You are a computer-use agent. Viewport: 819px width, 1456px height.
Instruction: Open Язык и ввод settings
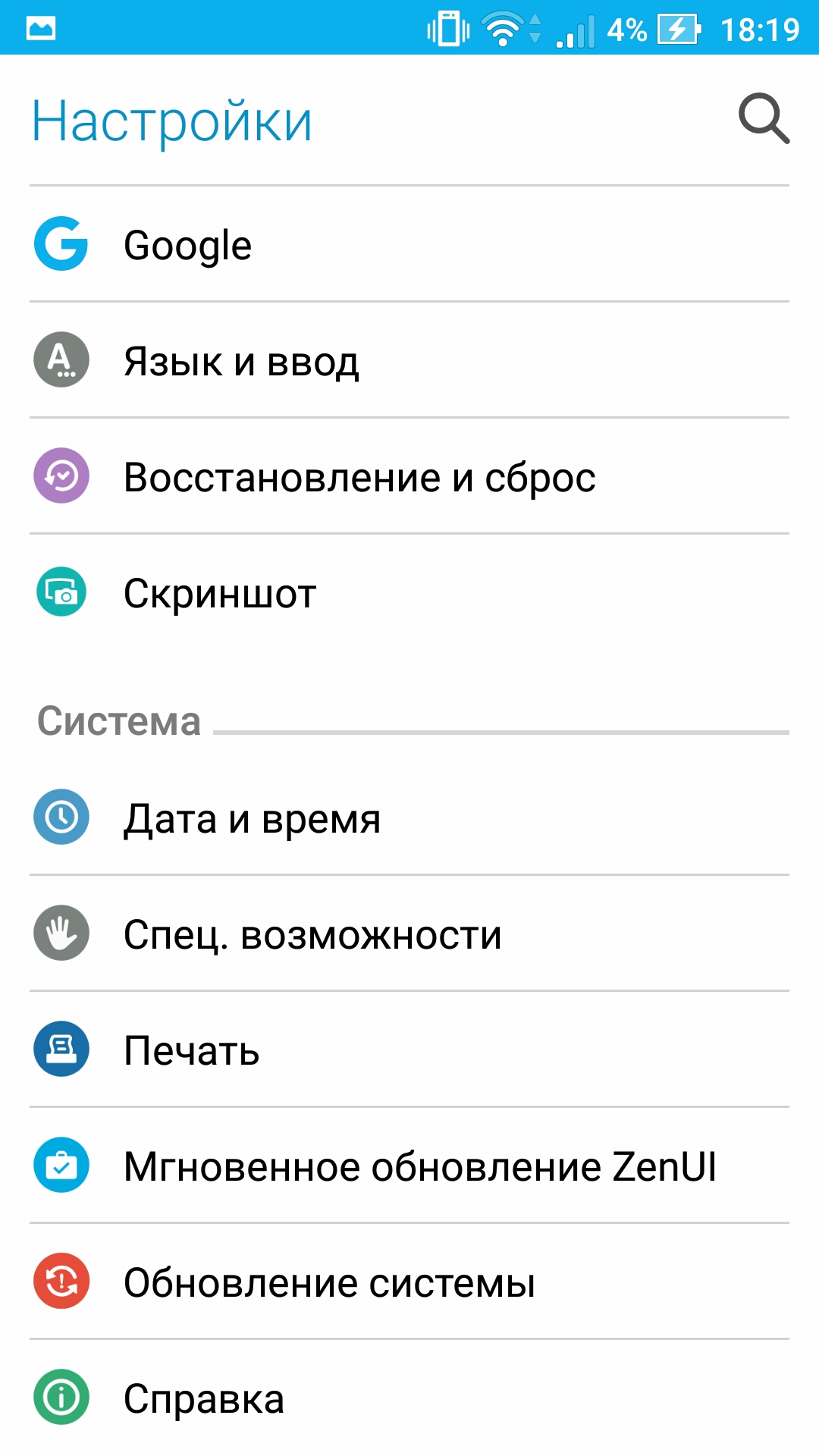click(409, 360)
